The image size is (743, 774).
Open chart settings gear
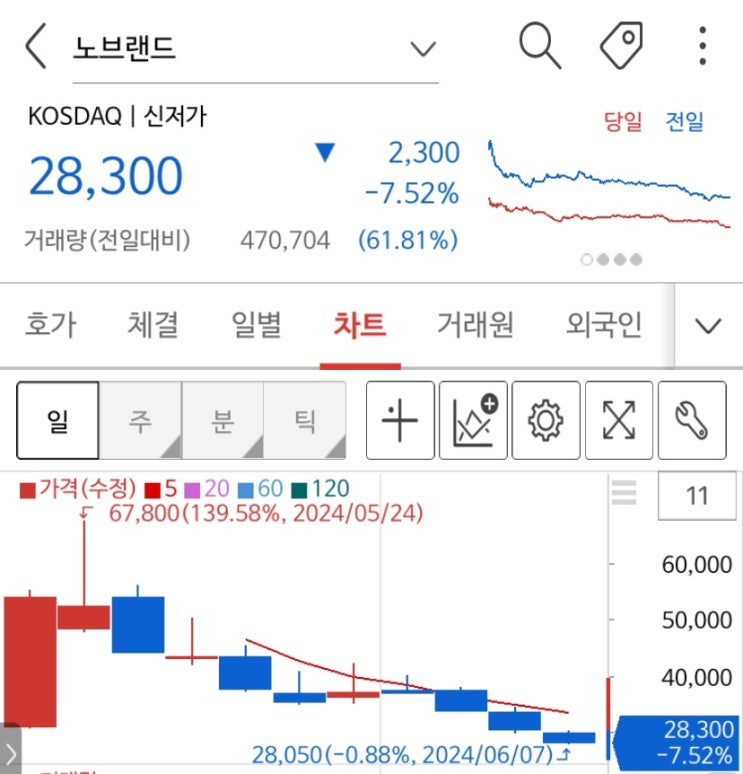coord(546,420)
